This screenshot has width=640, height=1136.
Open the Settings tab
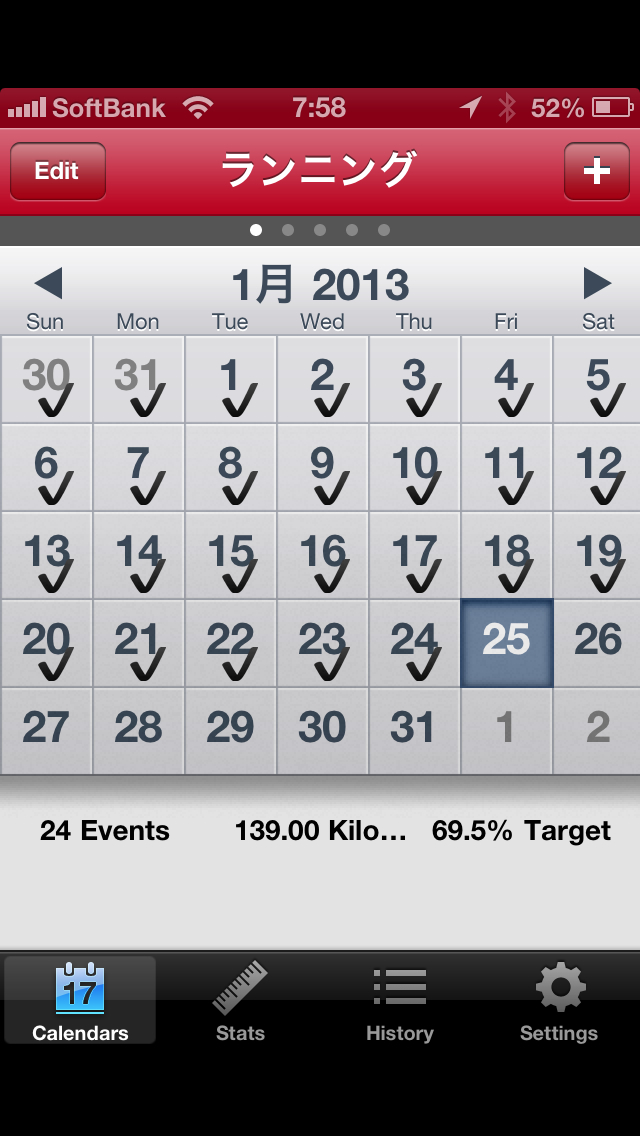559,1000
